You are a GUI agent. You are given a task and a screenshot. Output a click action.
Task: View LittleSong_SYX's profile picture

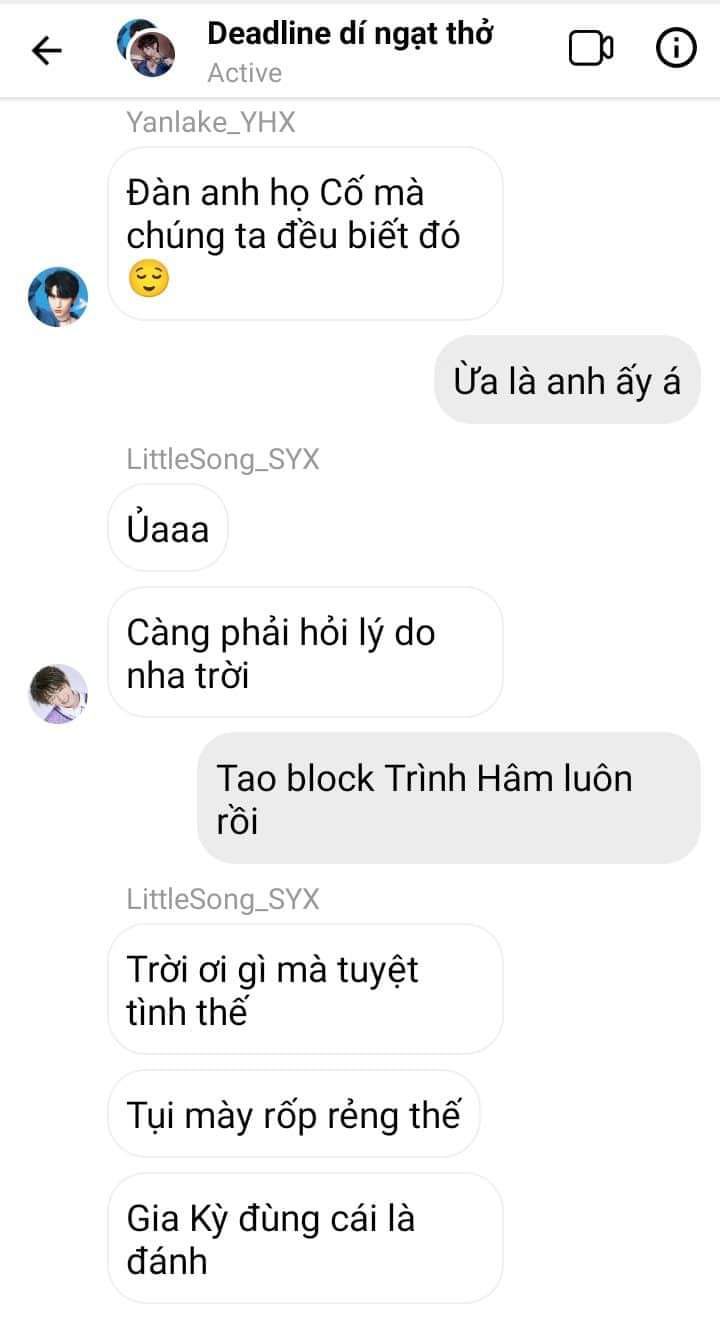[58, 693]
